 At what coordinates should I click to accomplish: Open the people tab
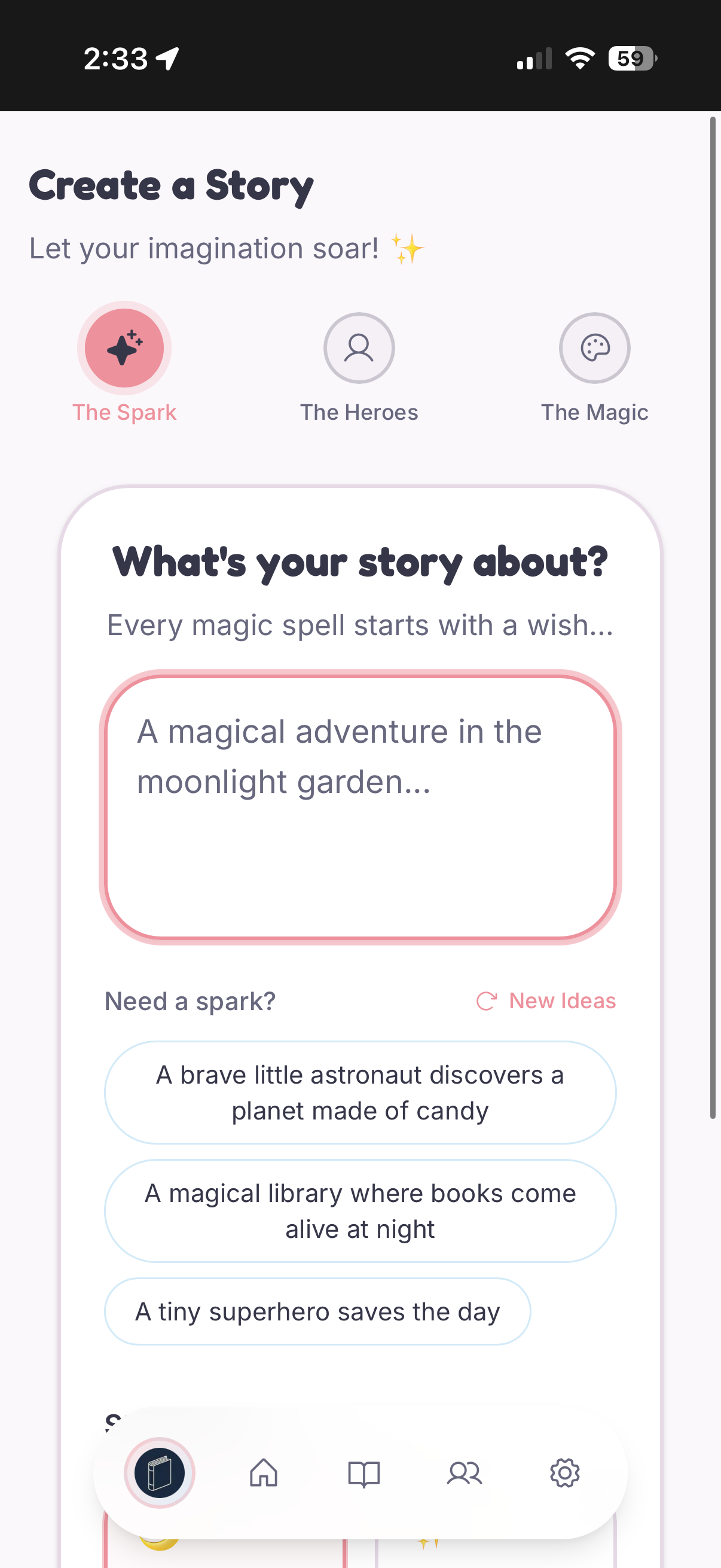465,1473
